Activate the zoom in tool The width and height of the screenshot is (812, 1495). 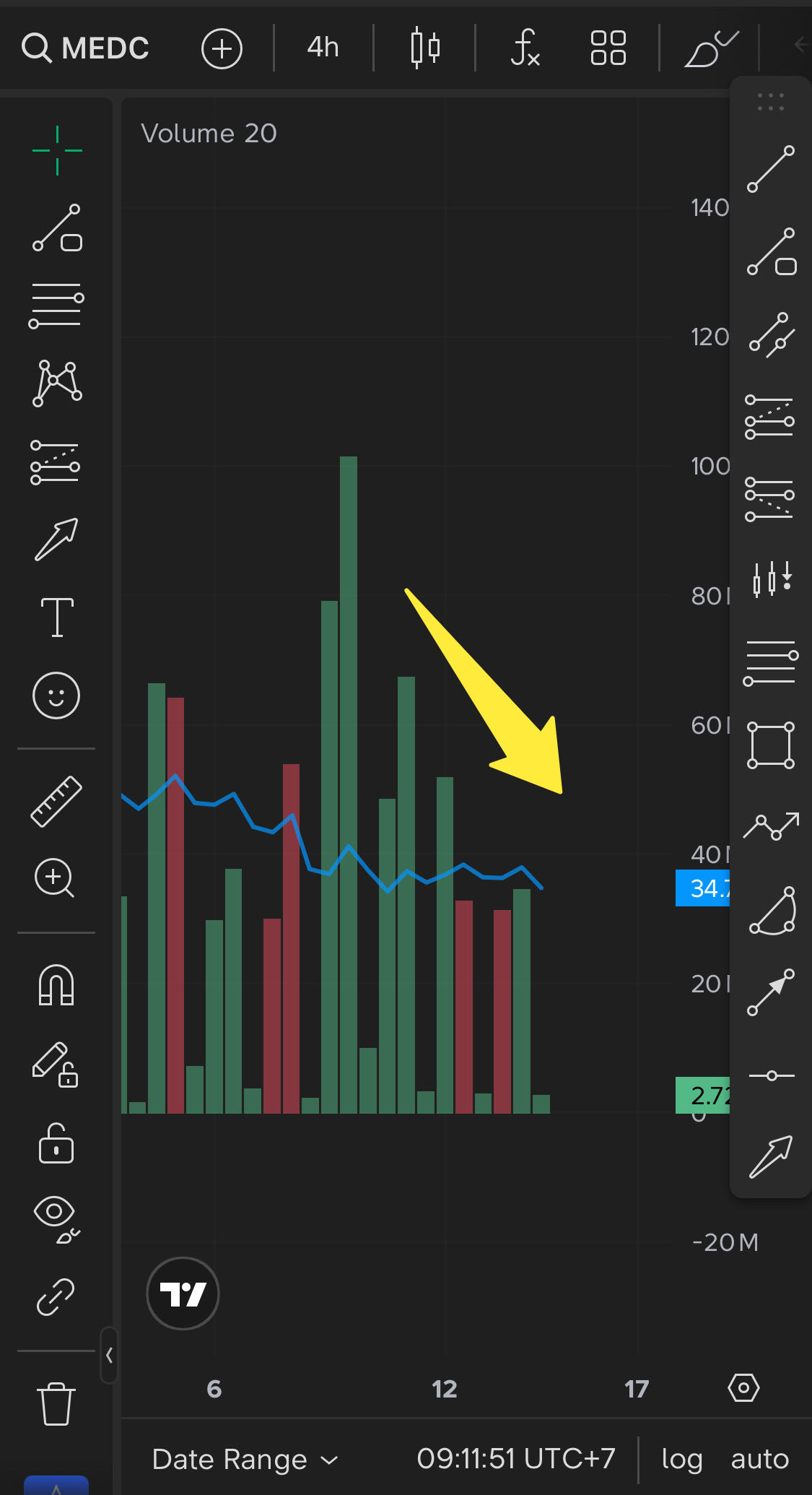tap(55, 878)
